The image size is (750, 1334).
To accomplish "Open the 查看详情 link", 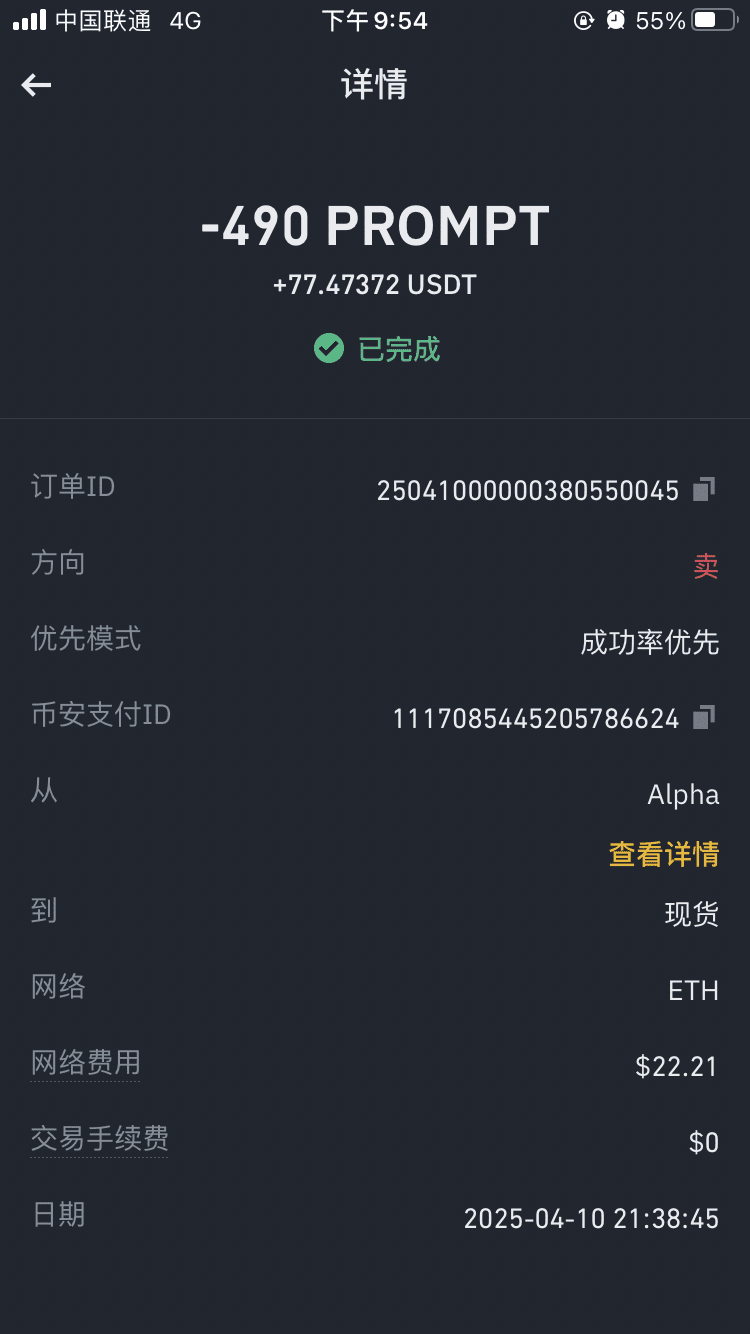I will pyautogui.click(x=664, y=854).
